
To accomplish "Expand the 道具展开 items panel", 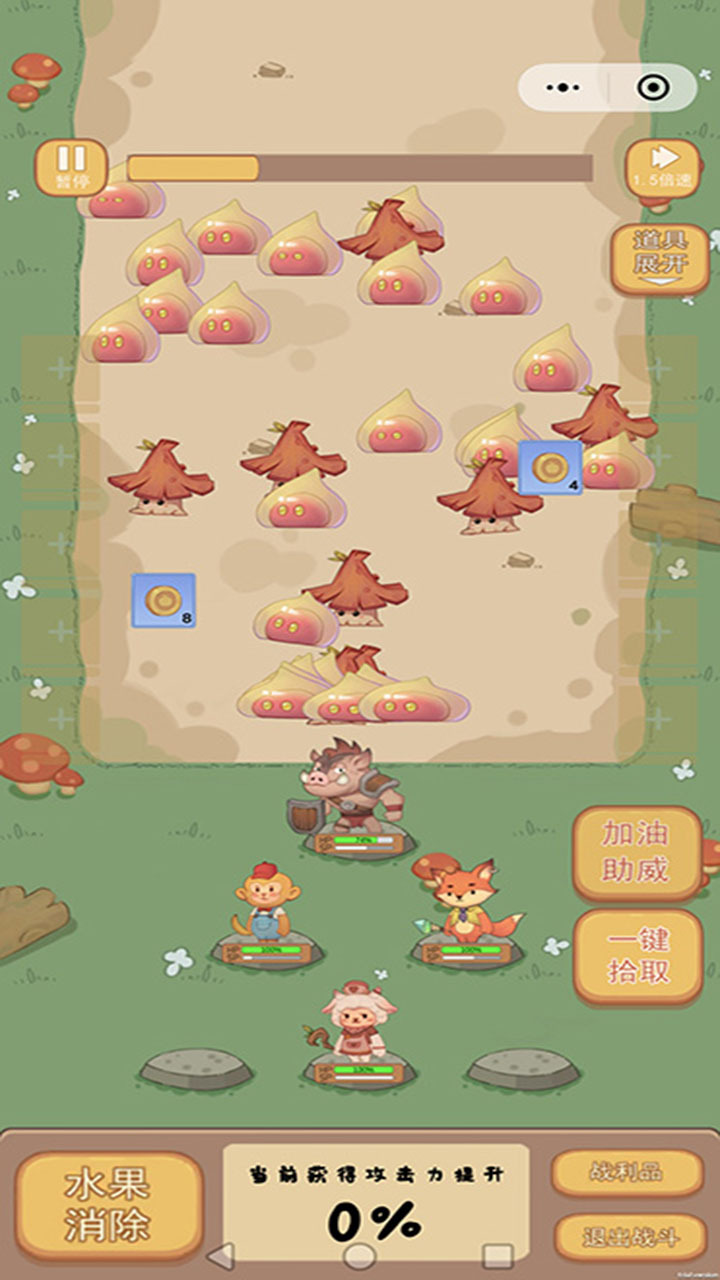I will pyautogui.click(x=660, y=258).
